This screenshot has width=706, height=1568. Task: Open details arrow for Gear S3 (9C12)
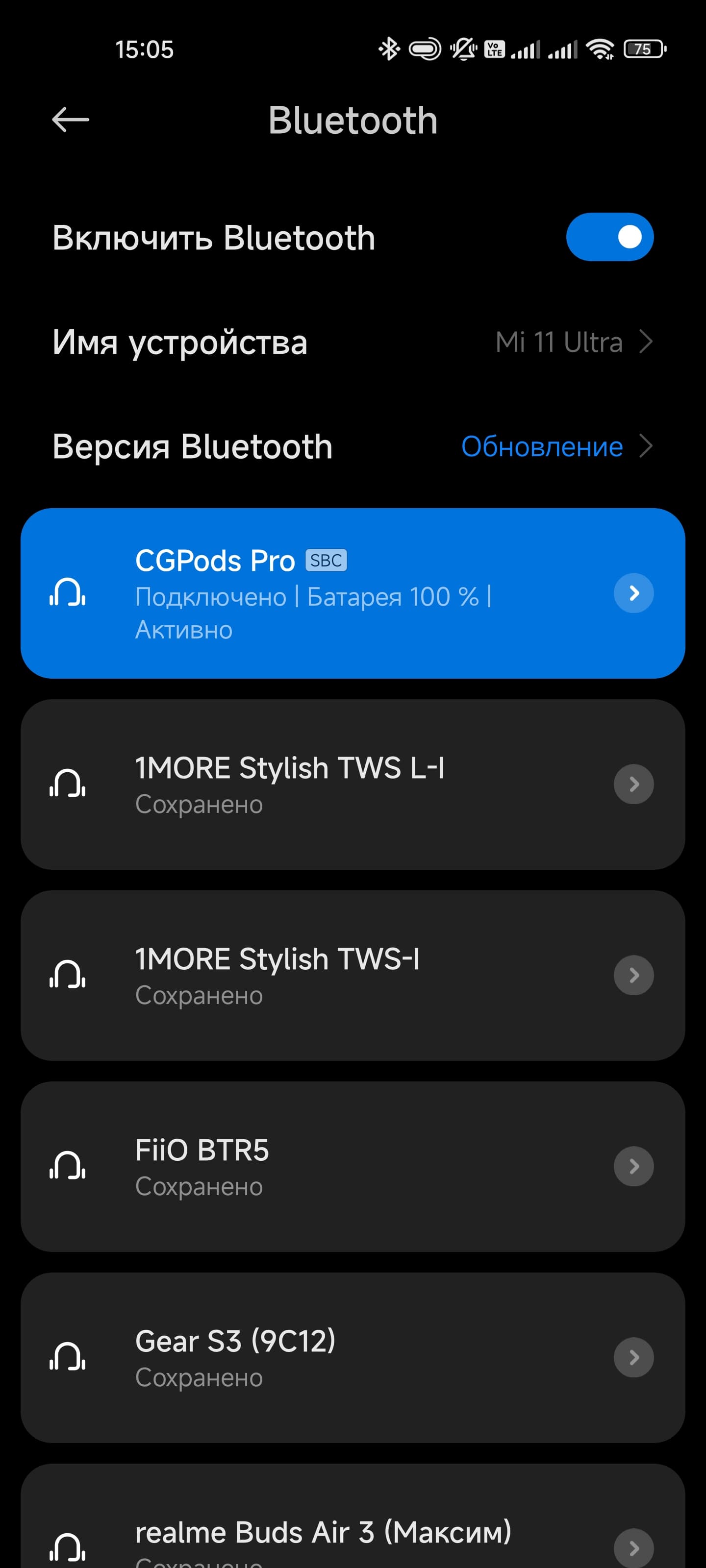click(633, 1357)
